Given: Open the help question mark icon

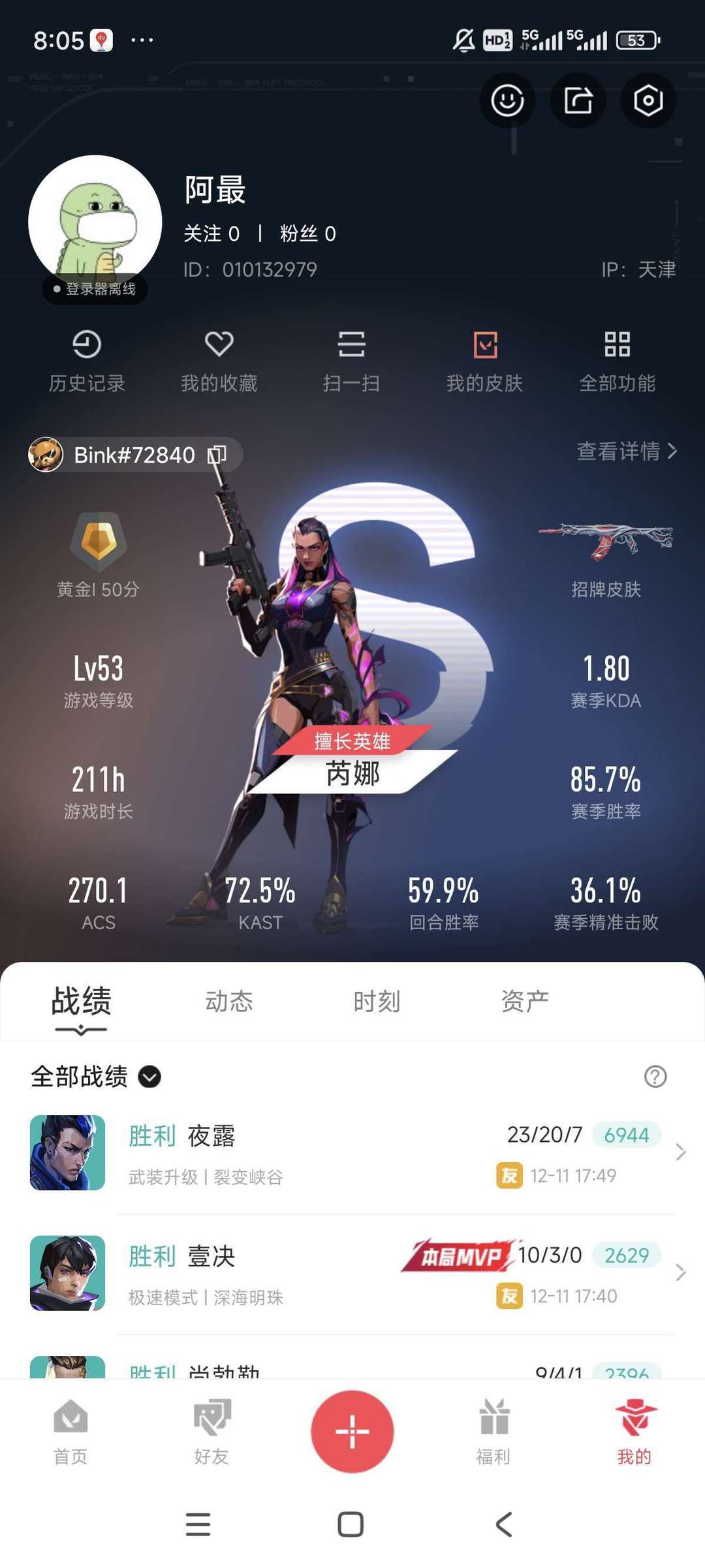Looking at the screenshot, I should [x=655, y=1077].
